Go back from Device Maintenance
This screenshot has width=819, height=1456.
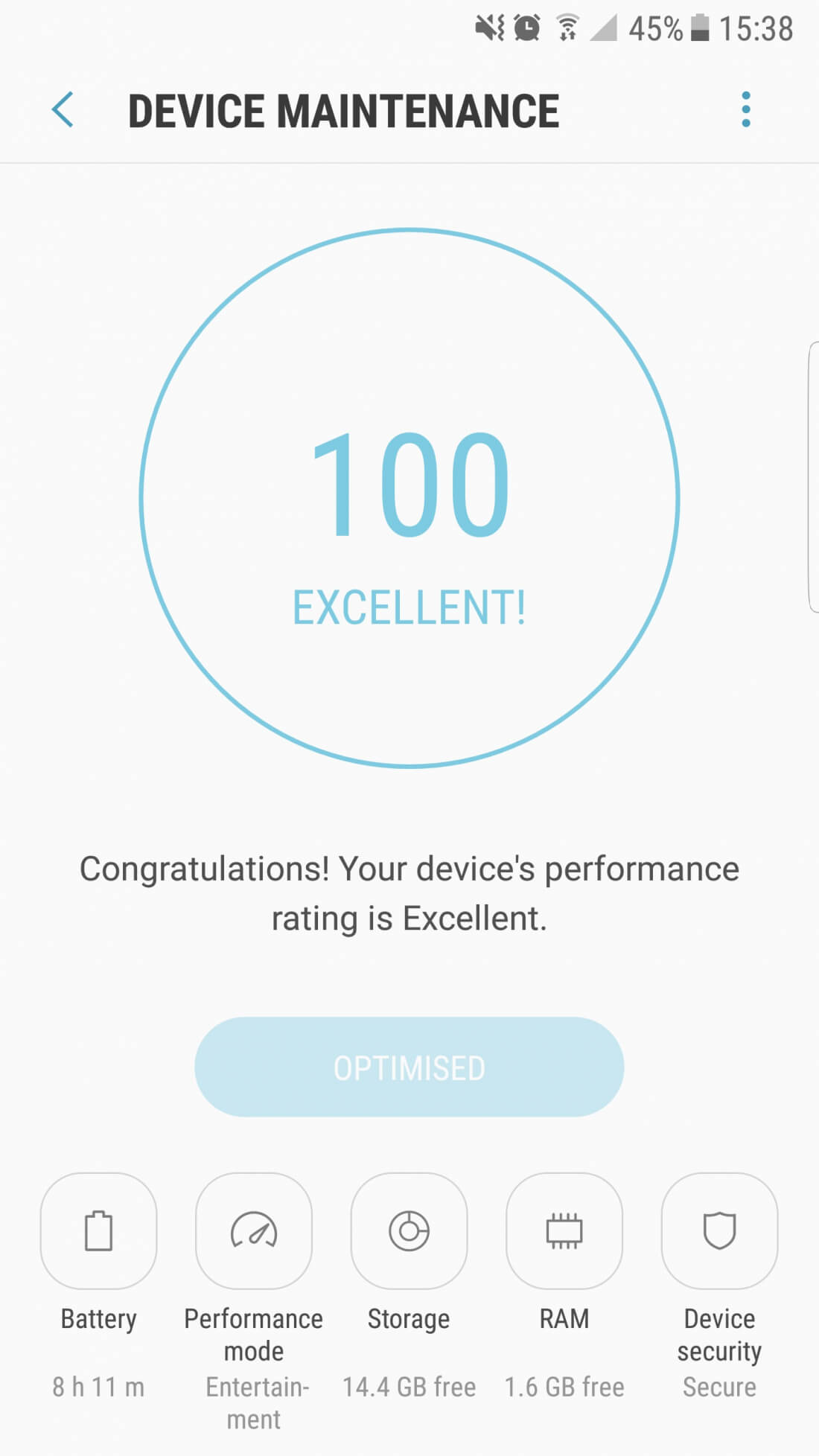click(x=63, y=110)
